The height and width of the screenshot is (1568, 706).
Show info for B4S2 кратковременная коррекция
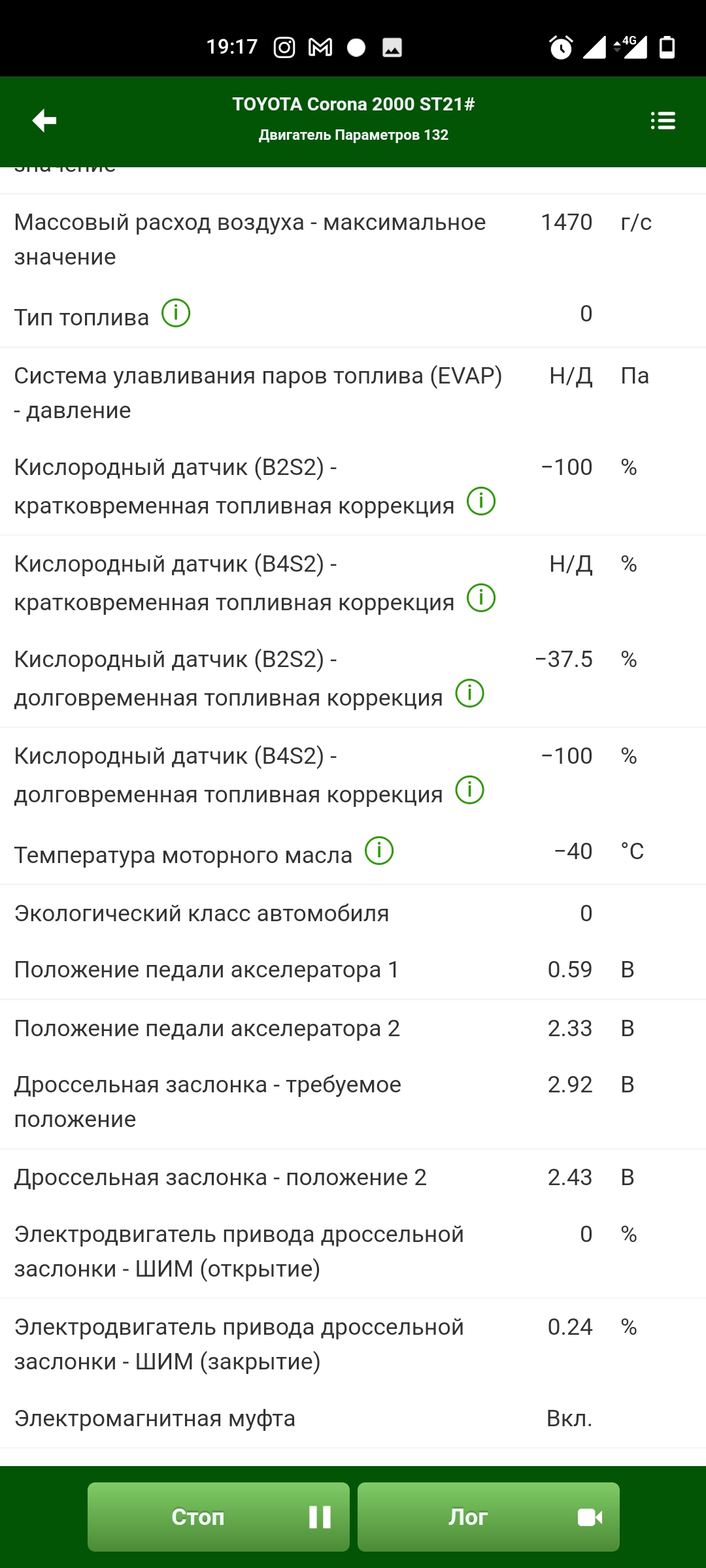coord(481,598)
